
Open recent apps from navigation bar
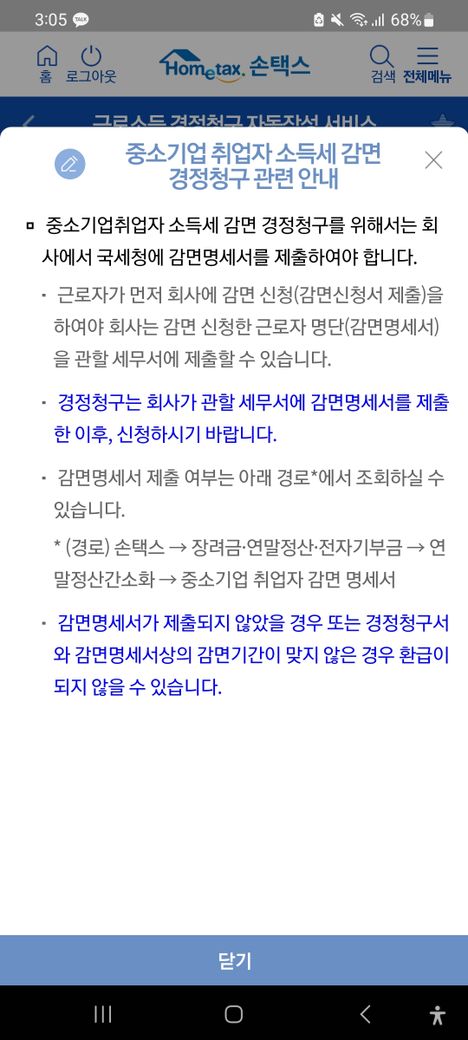point(103,1013)
